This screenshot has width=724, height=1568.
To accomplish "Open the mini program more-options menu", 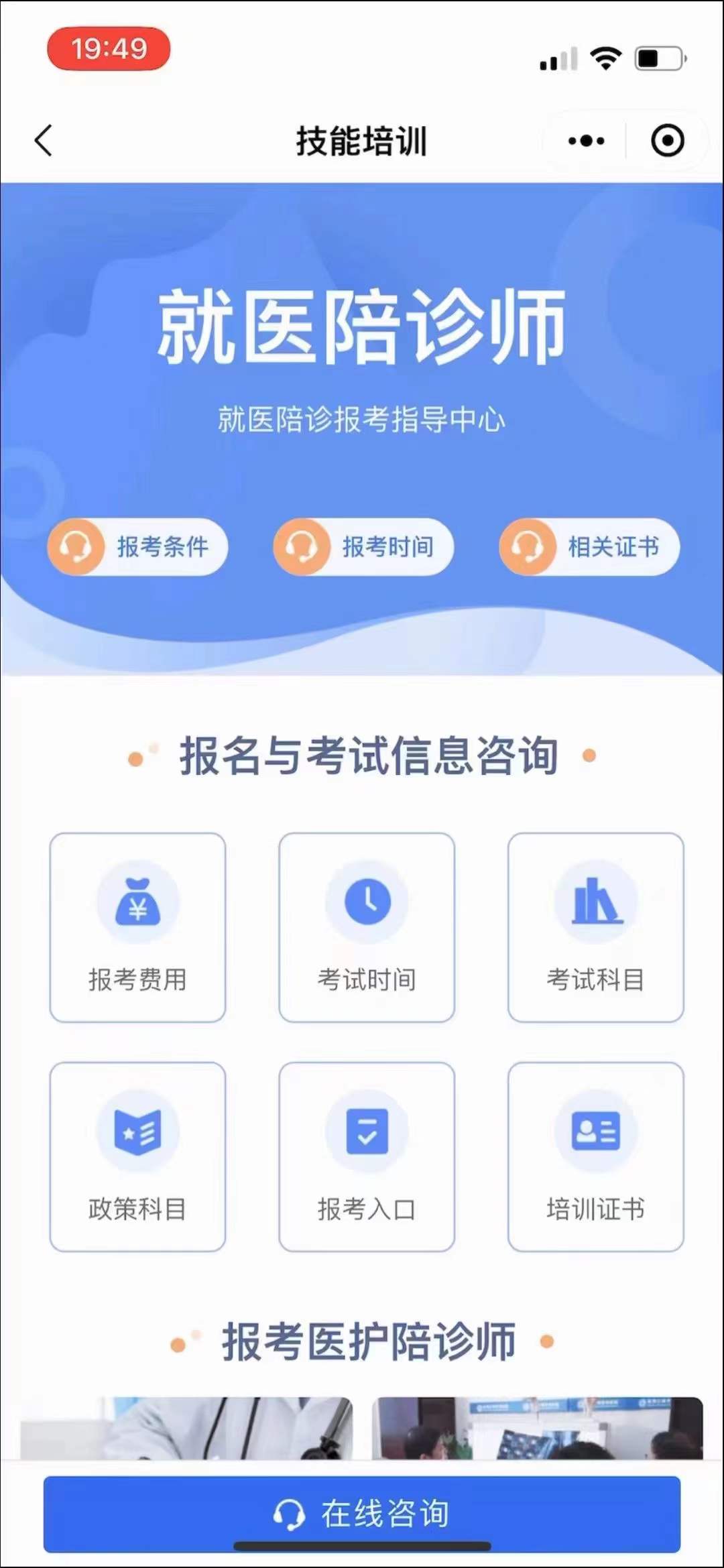I will click(586, 141).
